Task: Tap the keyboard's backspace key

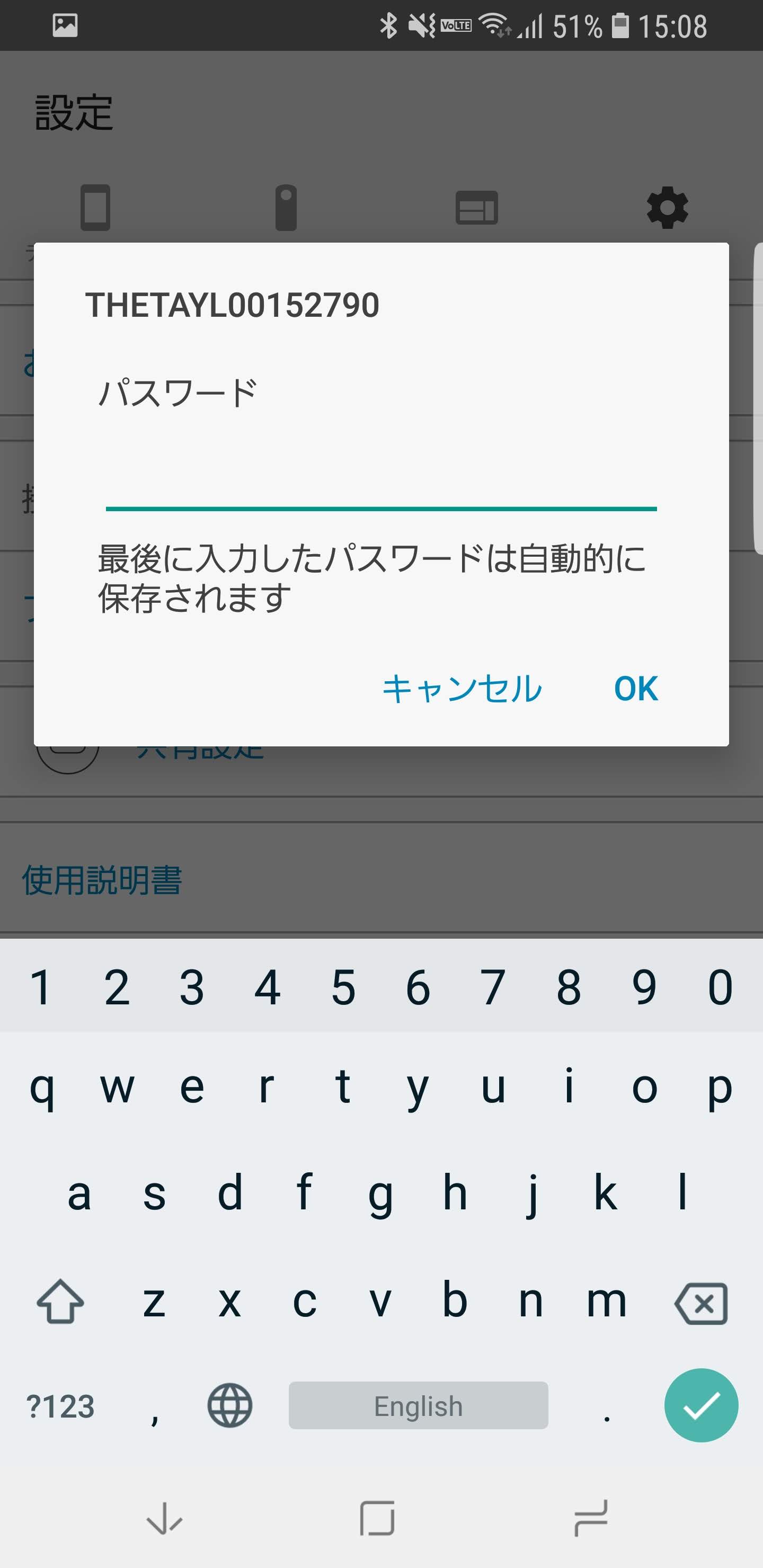Action: pyautogui.click(x=701, y=1303)
